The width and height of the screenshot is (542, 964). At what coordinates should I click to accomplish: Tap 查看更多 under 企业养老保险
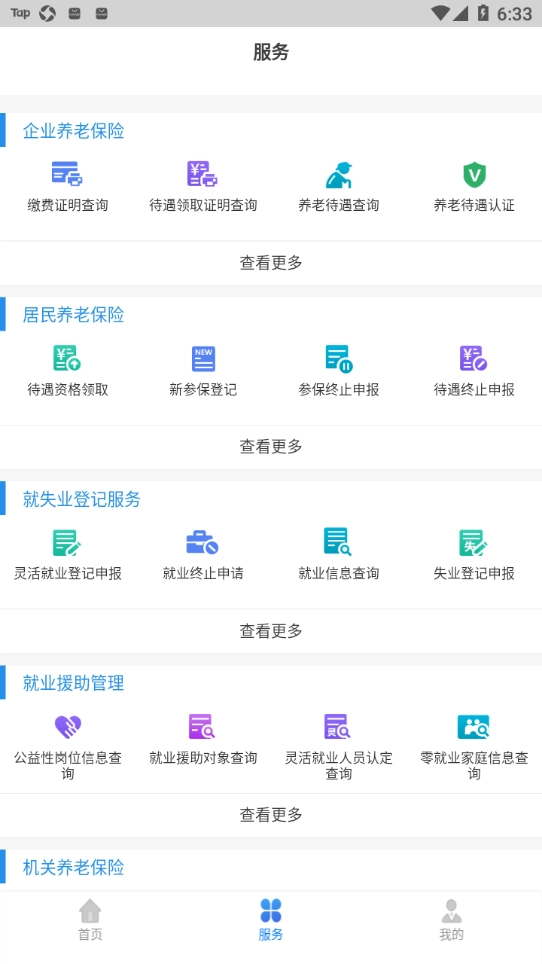point(271,263)
